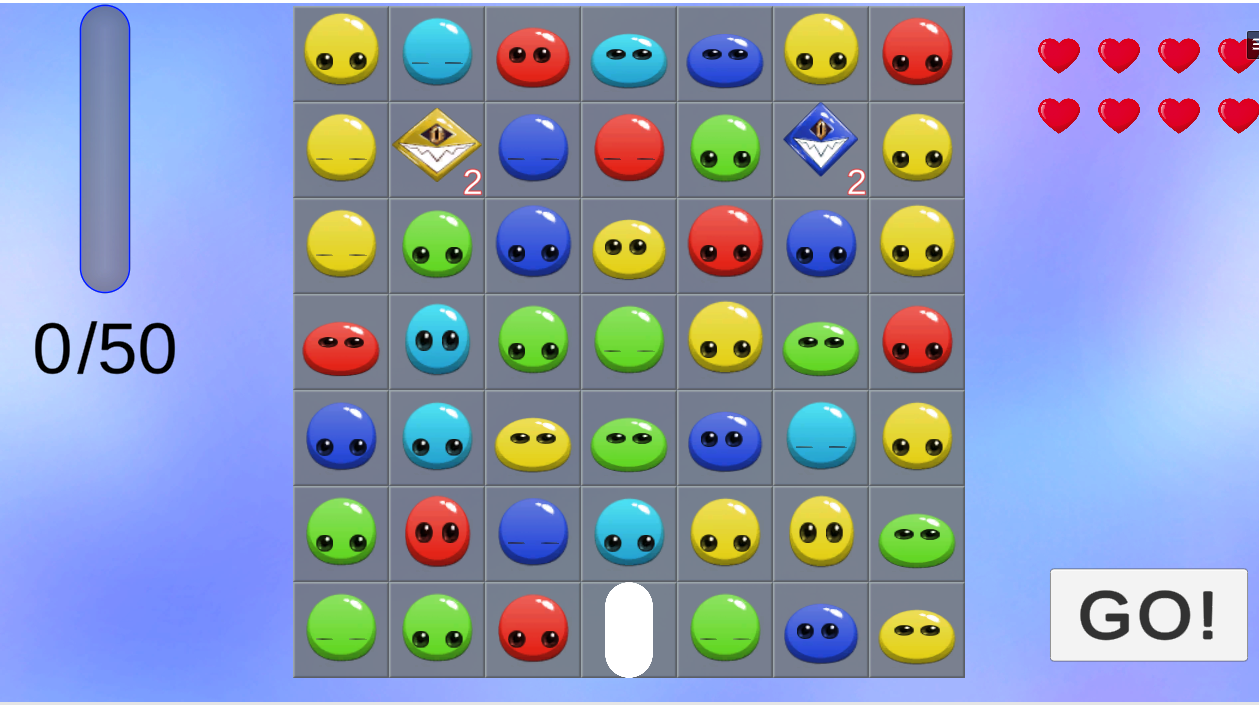The height and width of the screenshot is (705, 1259).
Task: Tap the GO! button
Action: tap(1148, 614)
